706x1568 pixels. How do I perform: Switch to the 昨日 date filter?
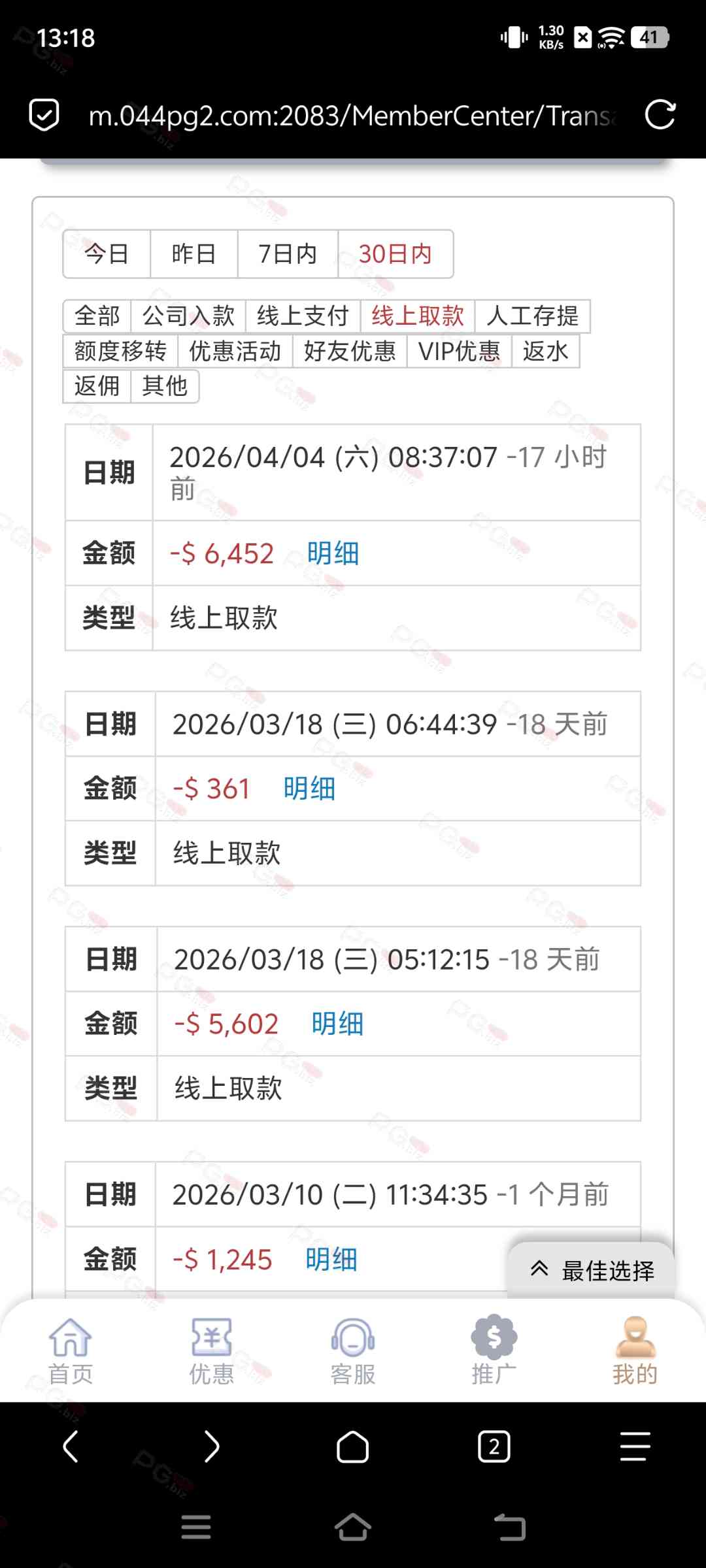tap(193, 253)
